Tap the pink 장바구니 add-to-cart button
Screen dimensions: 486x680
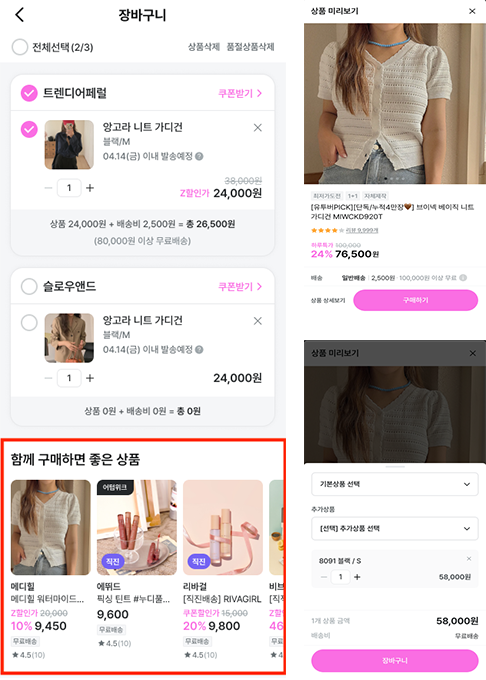(395, 660)
